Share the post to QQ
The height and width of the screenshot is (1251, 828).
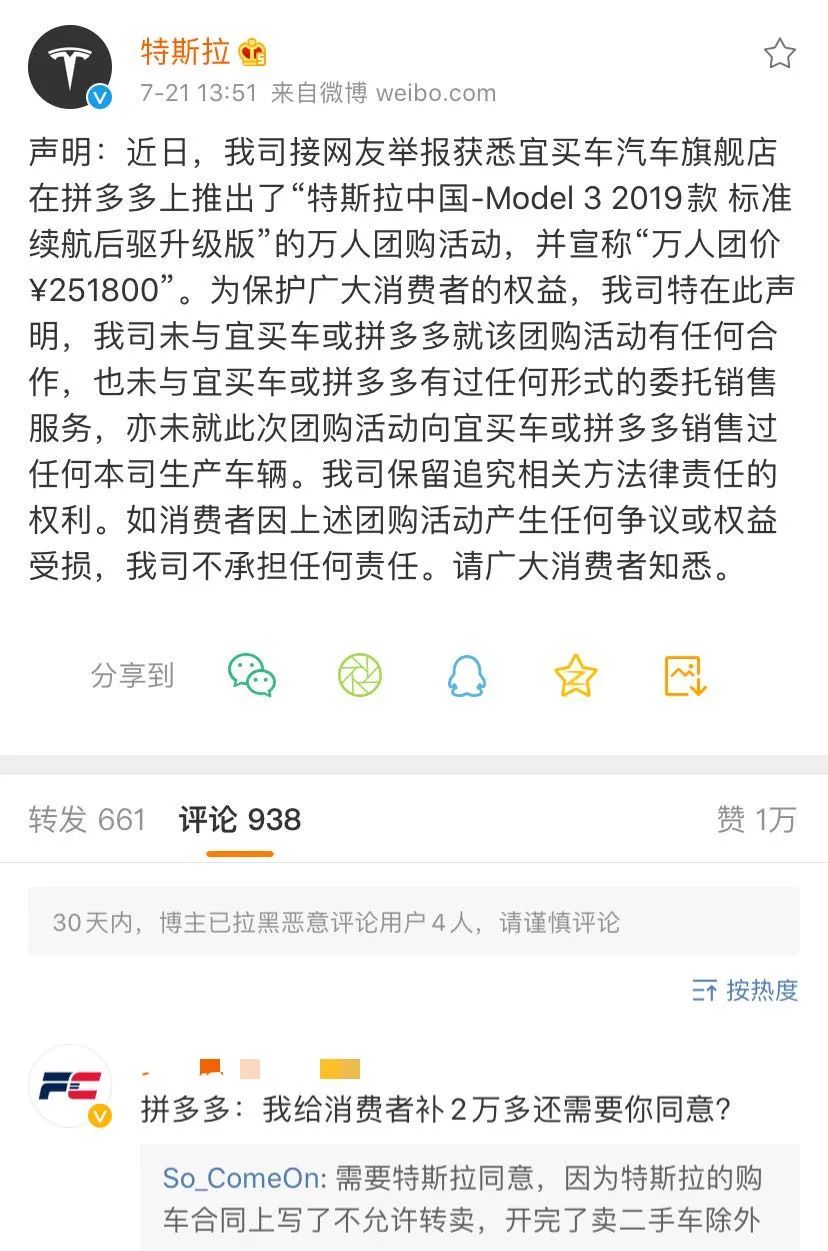coord(466,677)
